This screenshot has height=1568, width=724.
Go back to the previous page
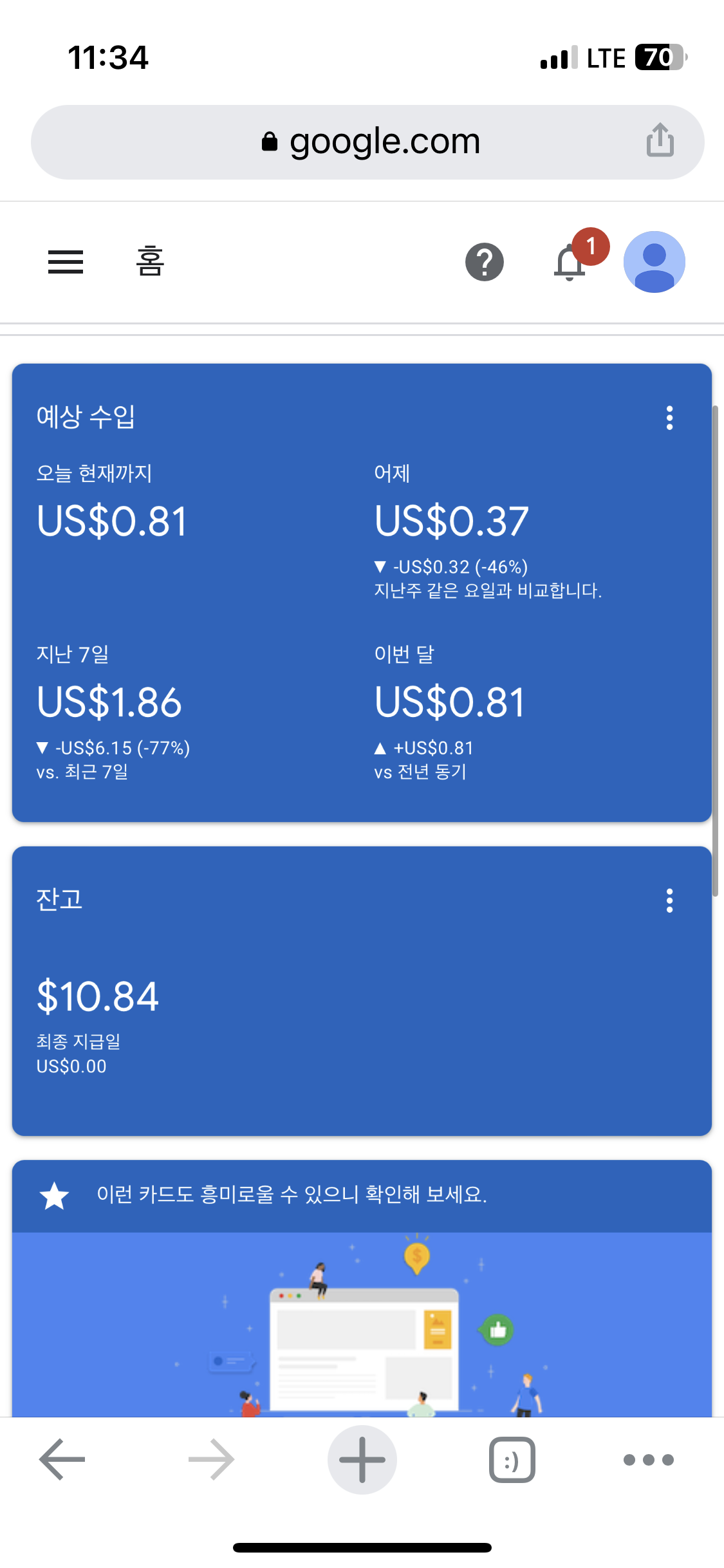pos(62,1459)
